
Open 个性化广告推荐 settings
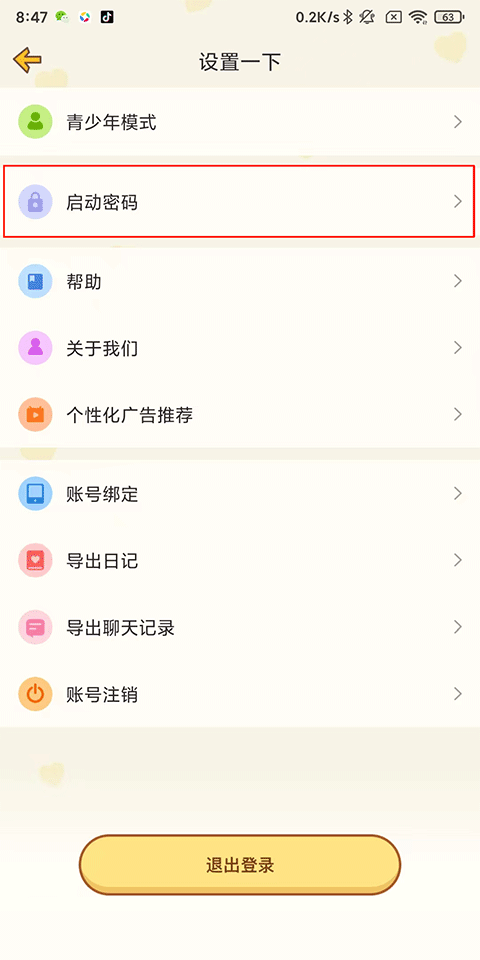(240, 415)
